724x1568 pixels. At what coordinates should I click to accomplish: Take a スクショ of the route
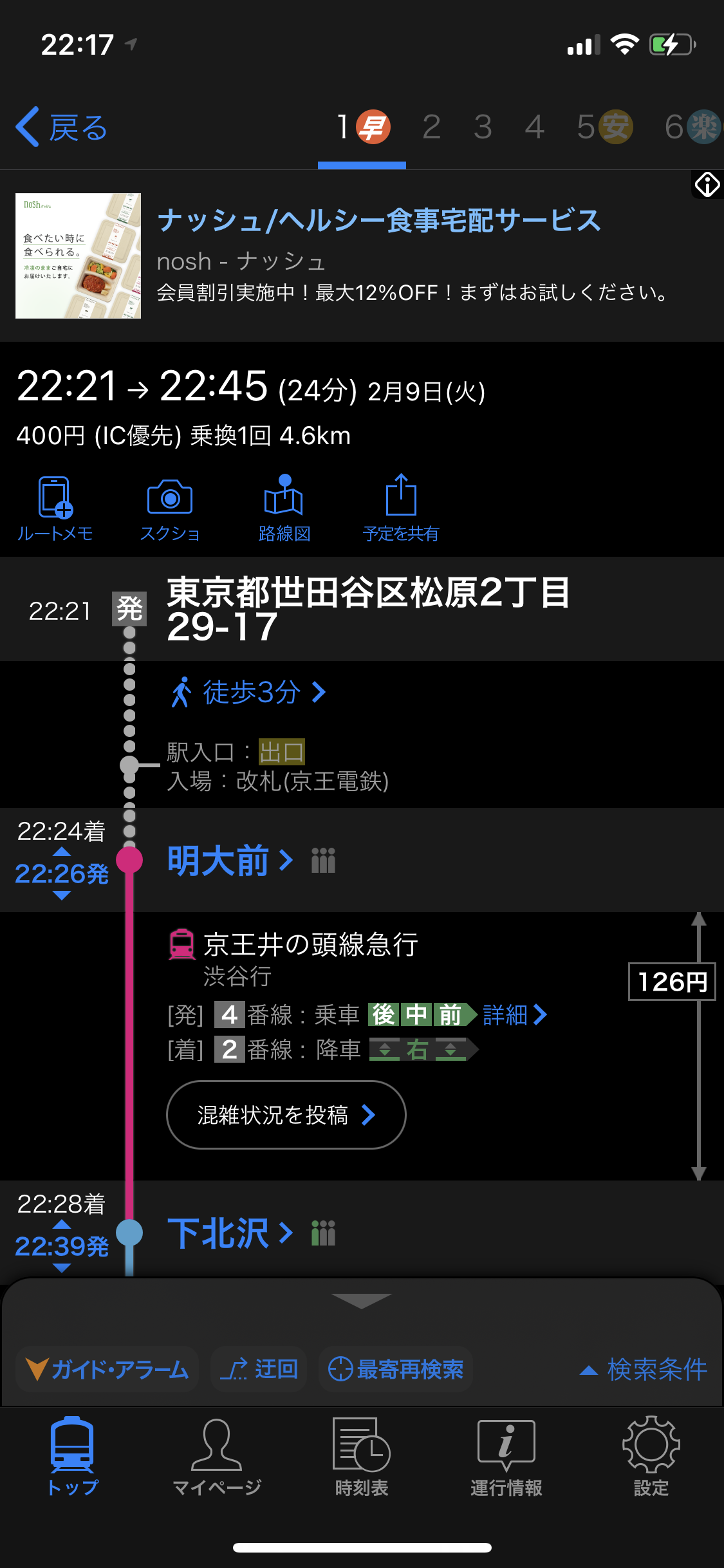(x=170, y=509)
